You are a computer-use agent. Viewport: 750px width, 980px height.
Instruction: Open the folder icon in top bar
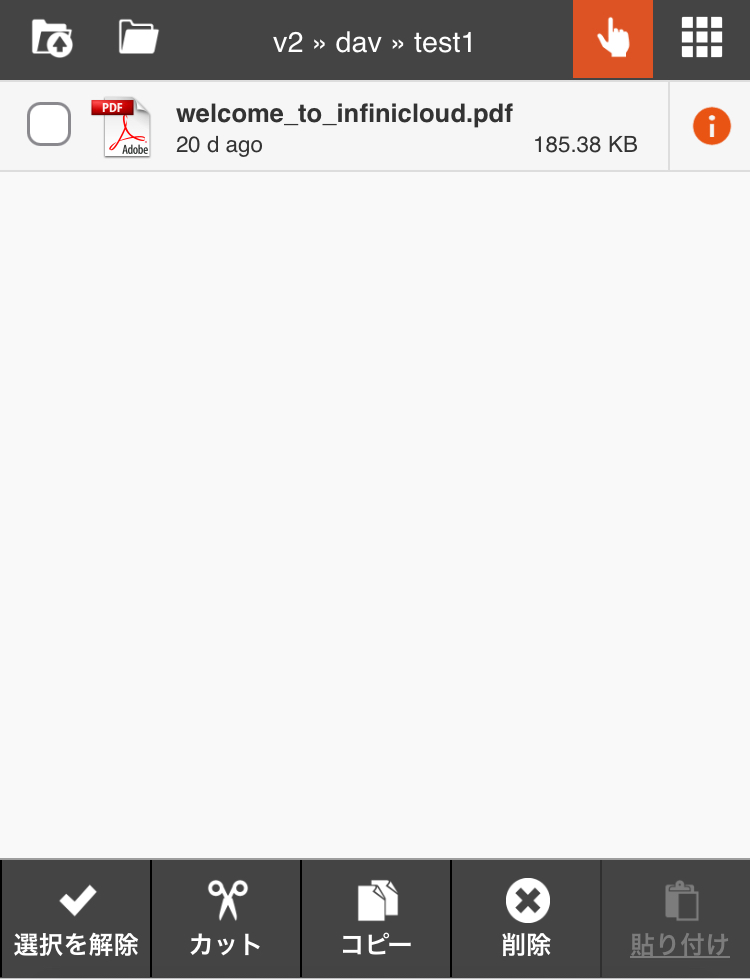(x=138, y=38)
